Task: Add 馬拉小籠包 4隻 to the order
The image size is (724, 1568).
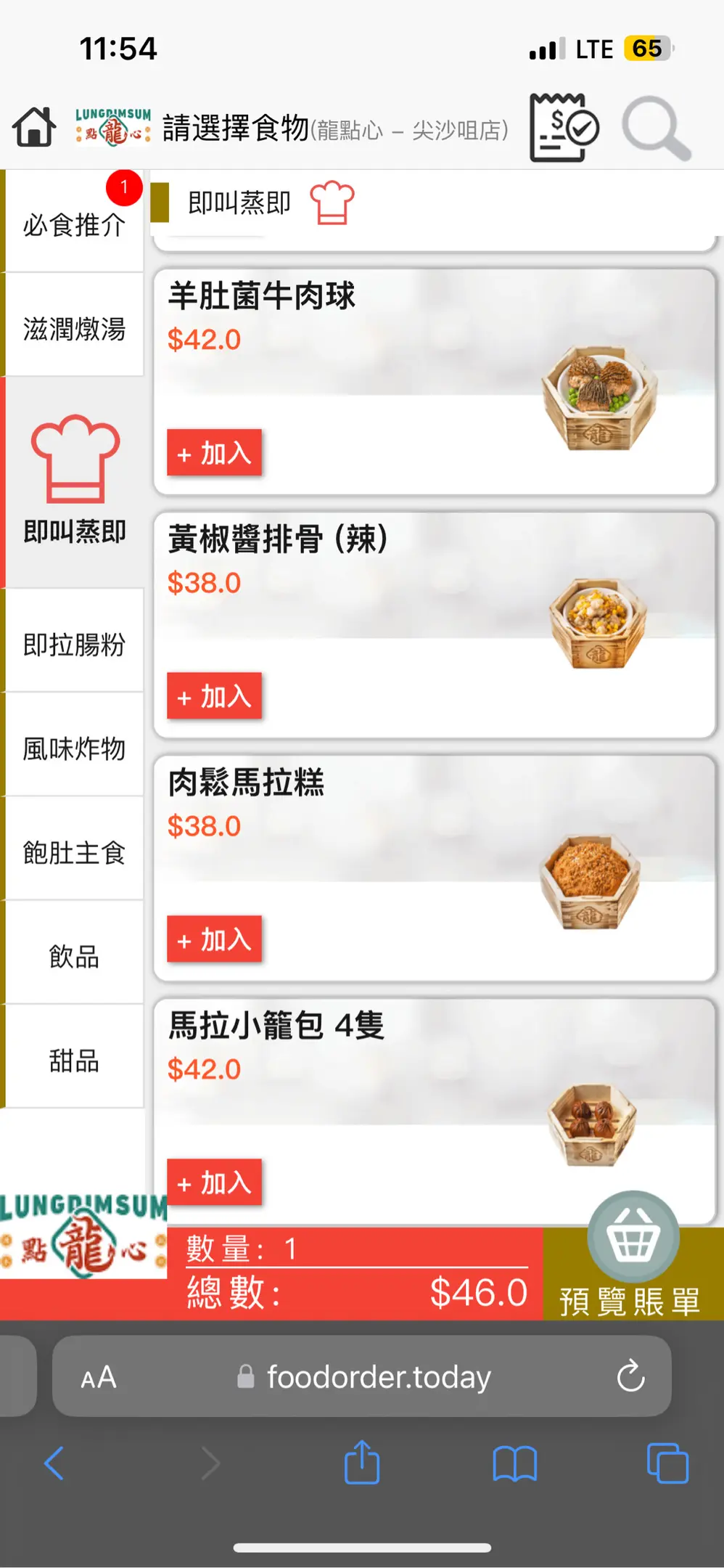Action: [x=214, y=1183]
